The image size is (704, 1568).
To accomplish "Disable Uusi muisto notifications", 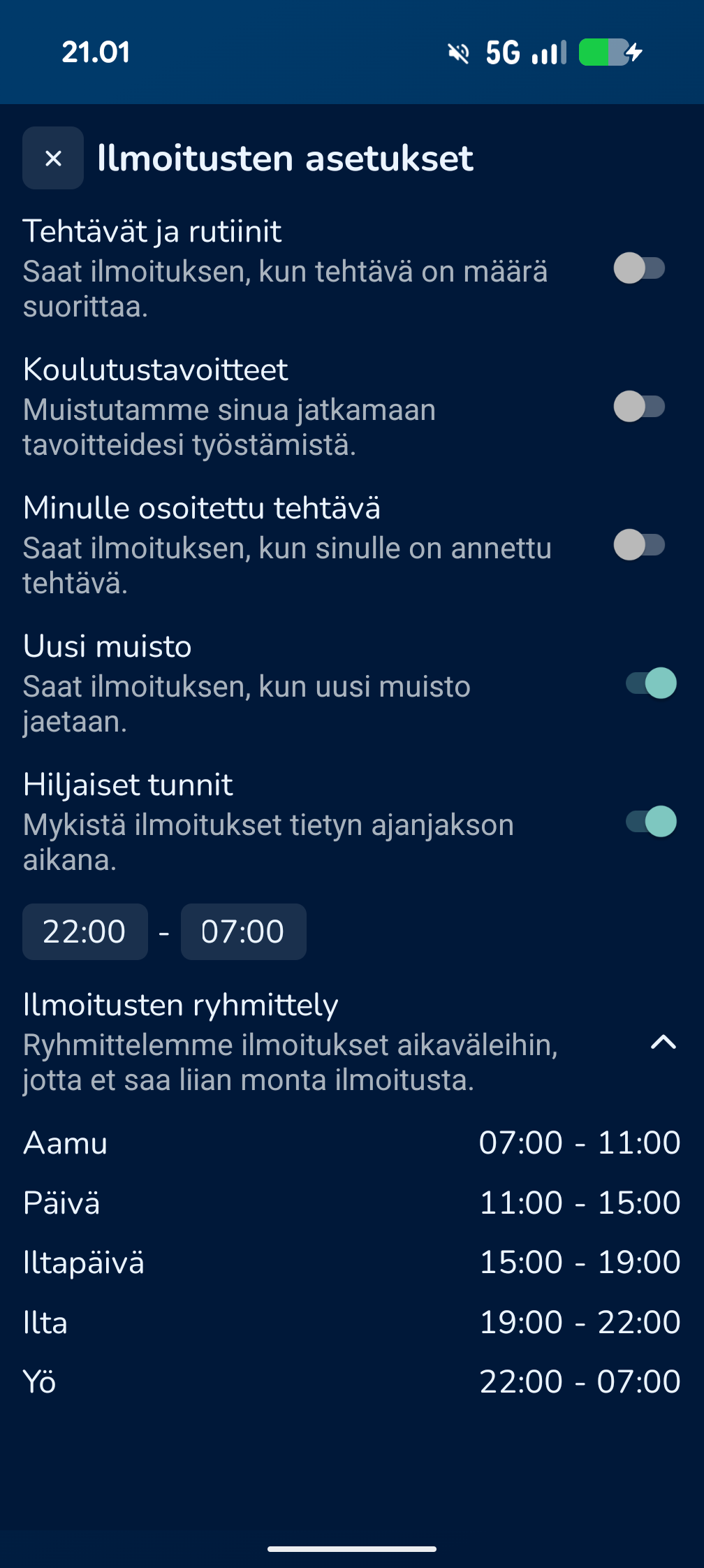I will pyautogui.click(x=642, y=684).
